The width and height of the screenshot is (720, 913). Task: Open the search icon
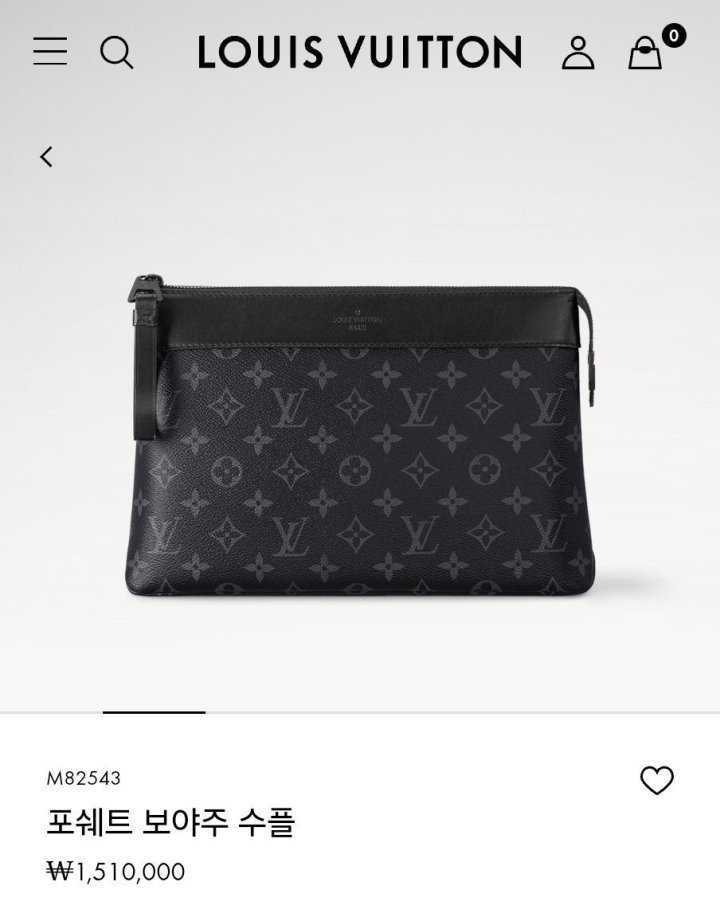coord(116,51)
